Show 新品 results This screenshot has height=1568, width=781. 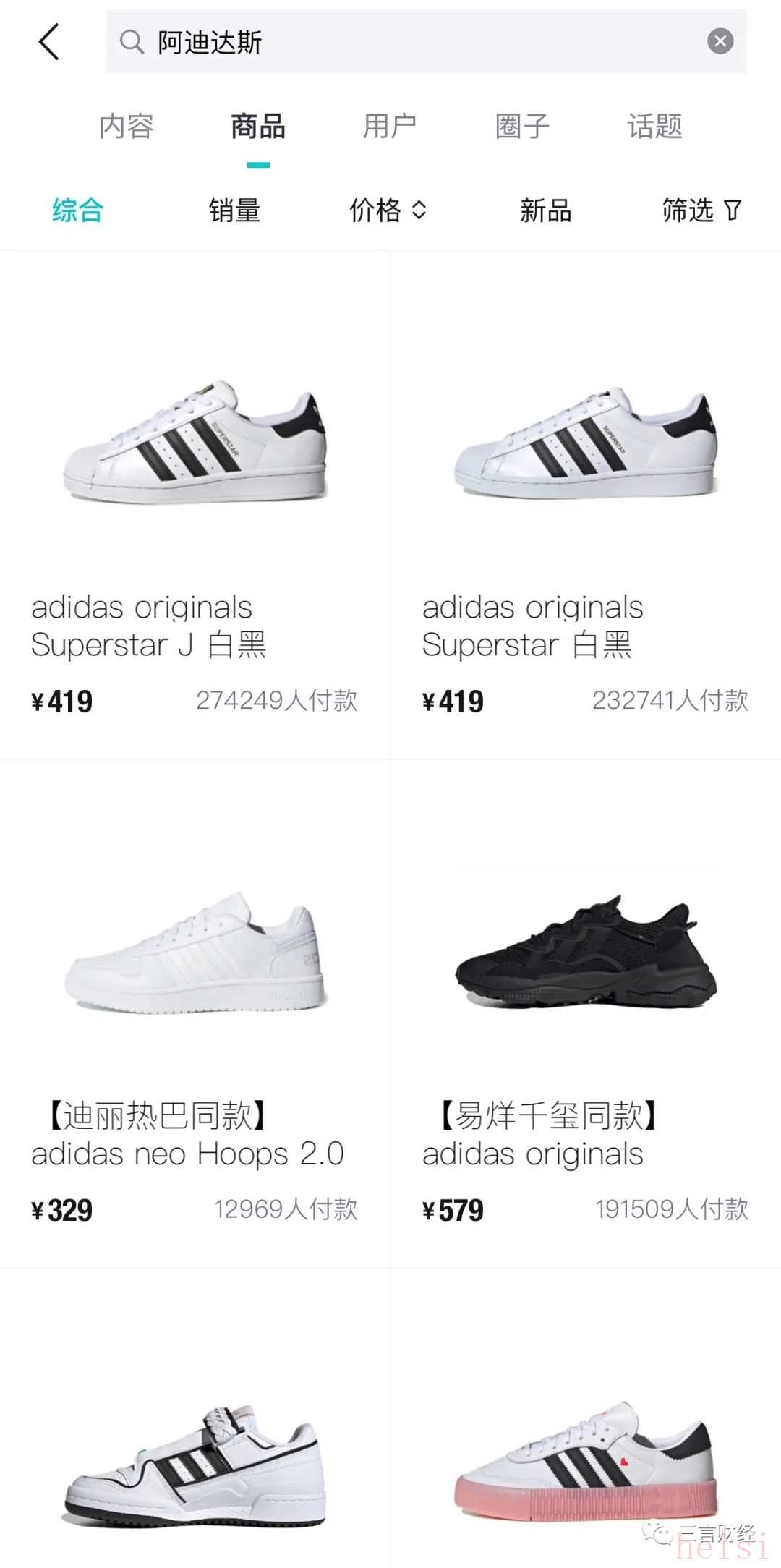click(545, 210)
